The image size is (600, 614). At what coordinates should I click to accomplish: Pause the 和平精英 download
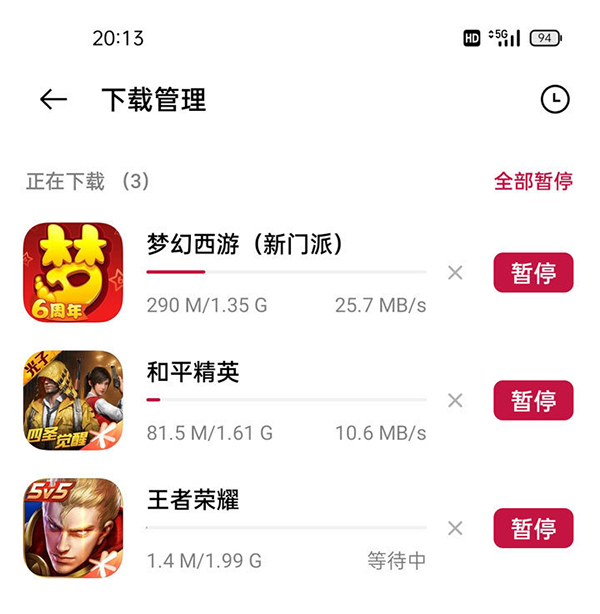pyautogui.click(x=533, y=400)
